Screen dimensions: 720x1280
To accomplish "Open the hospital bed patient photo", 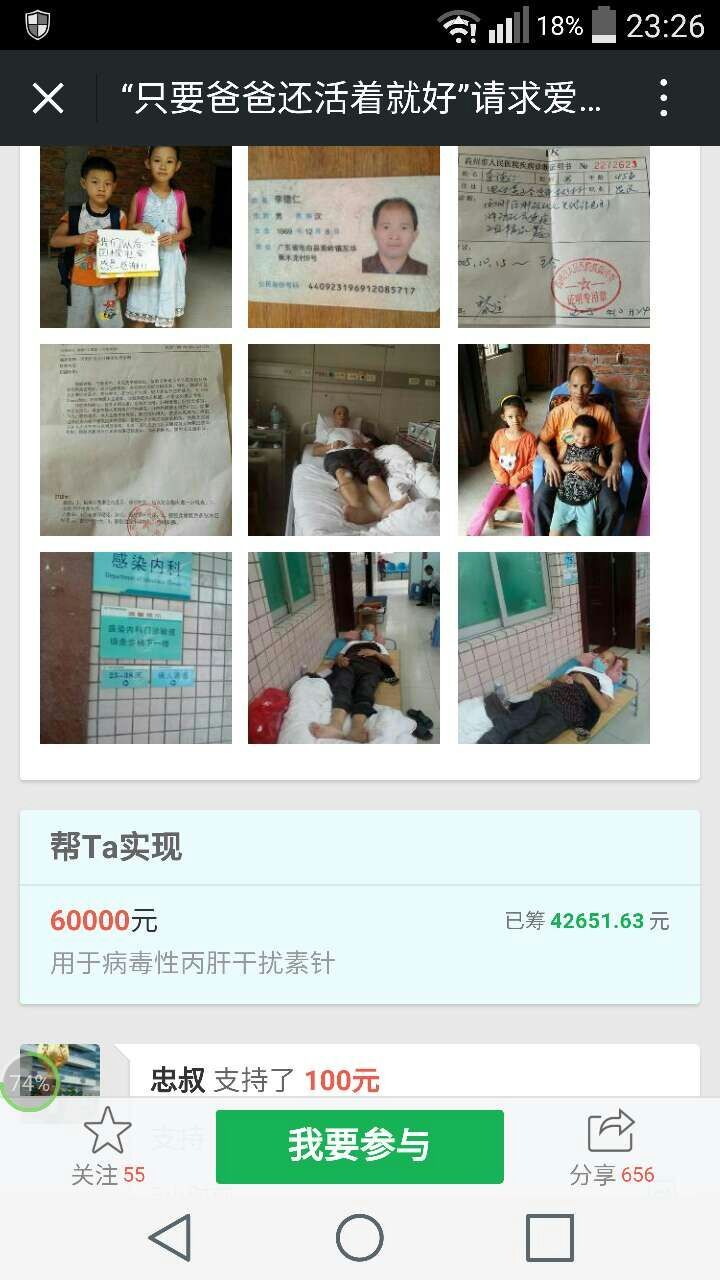I will [x=344, y=440].
